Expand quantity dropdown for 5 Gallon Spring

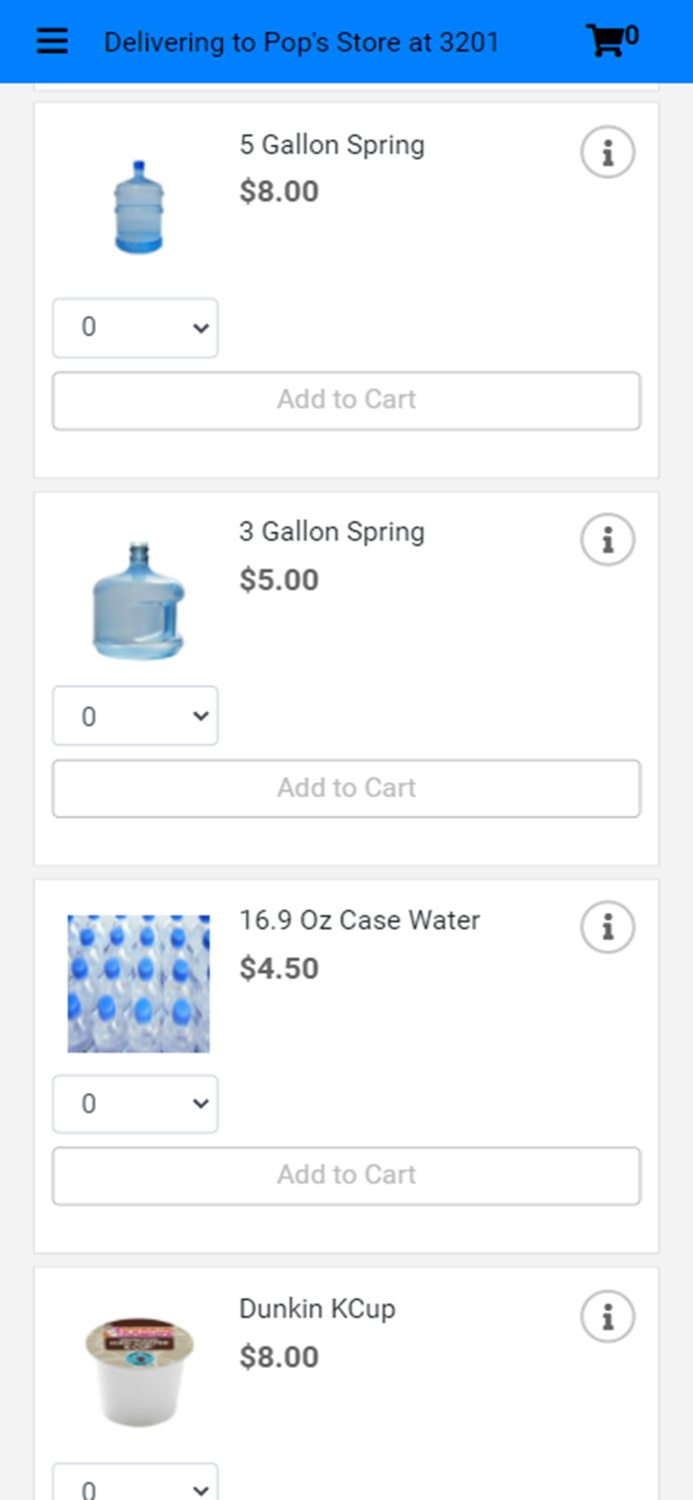[x=135, y=328]
